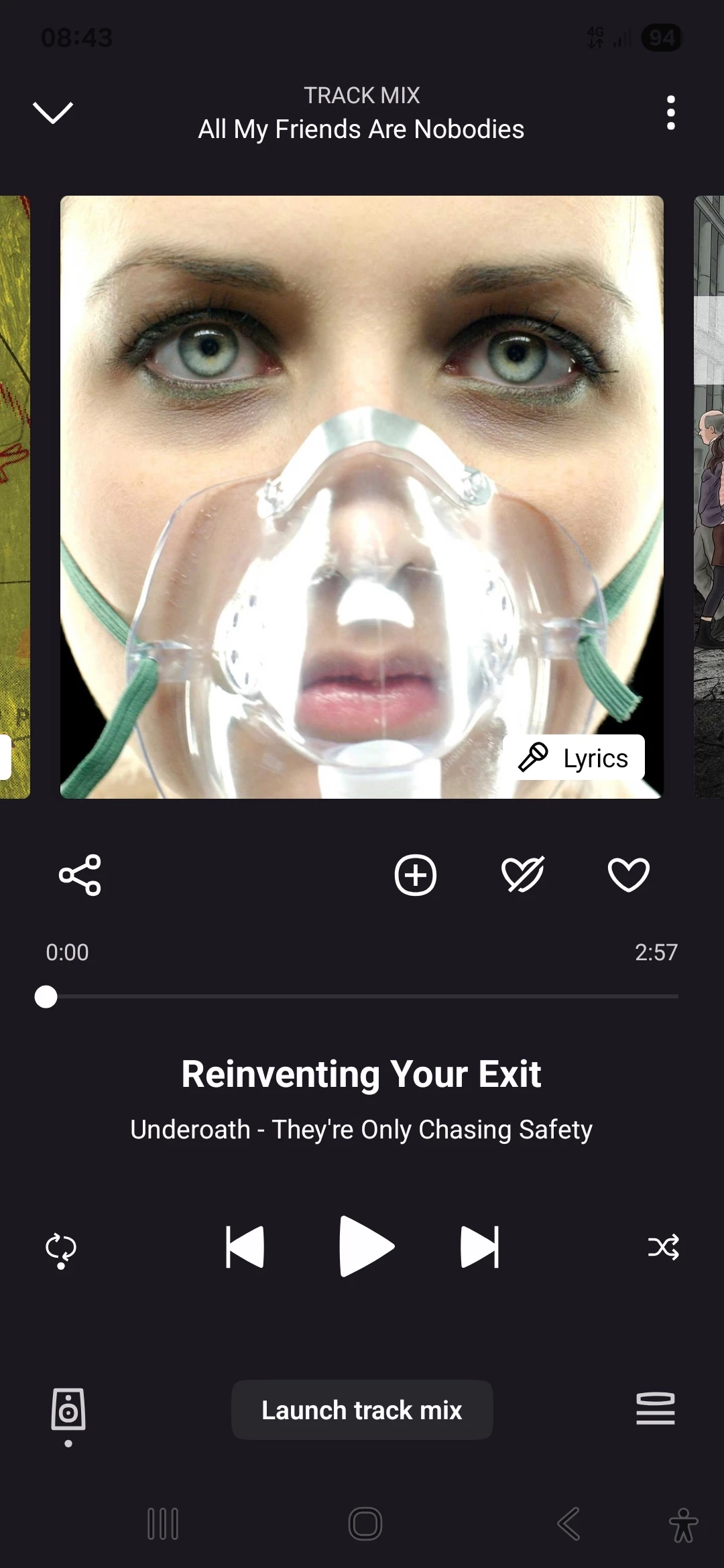Toggle shuffle playback
724x1568 pixels.
pyautogui.click(x=663, y=1247)
